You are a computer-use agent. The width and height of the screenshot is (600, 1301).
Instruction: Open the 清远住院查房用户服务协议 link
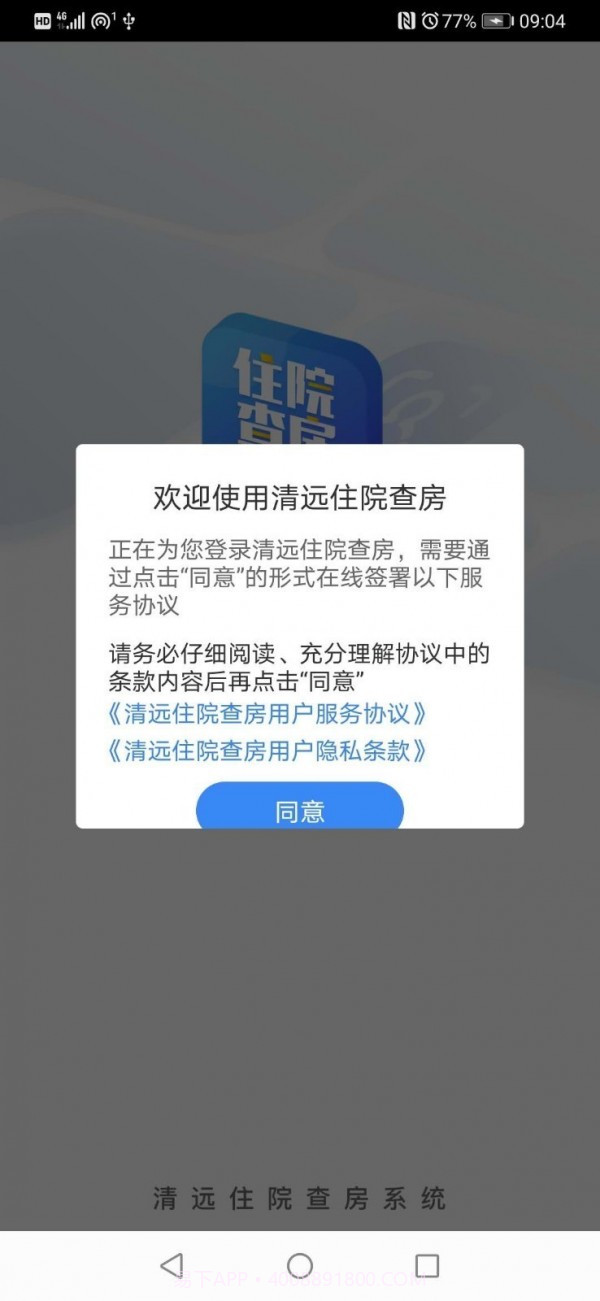click(268, 714)
